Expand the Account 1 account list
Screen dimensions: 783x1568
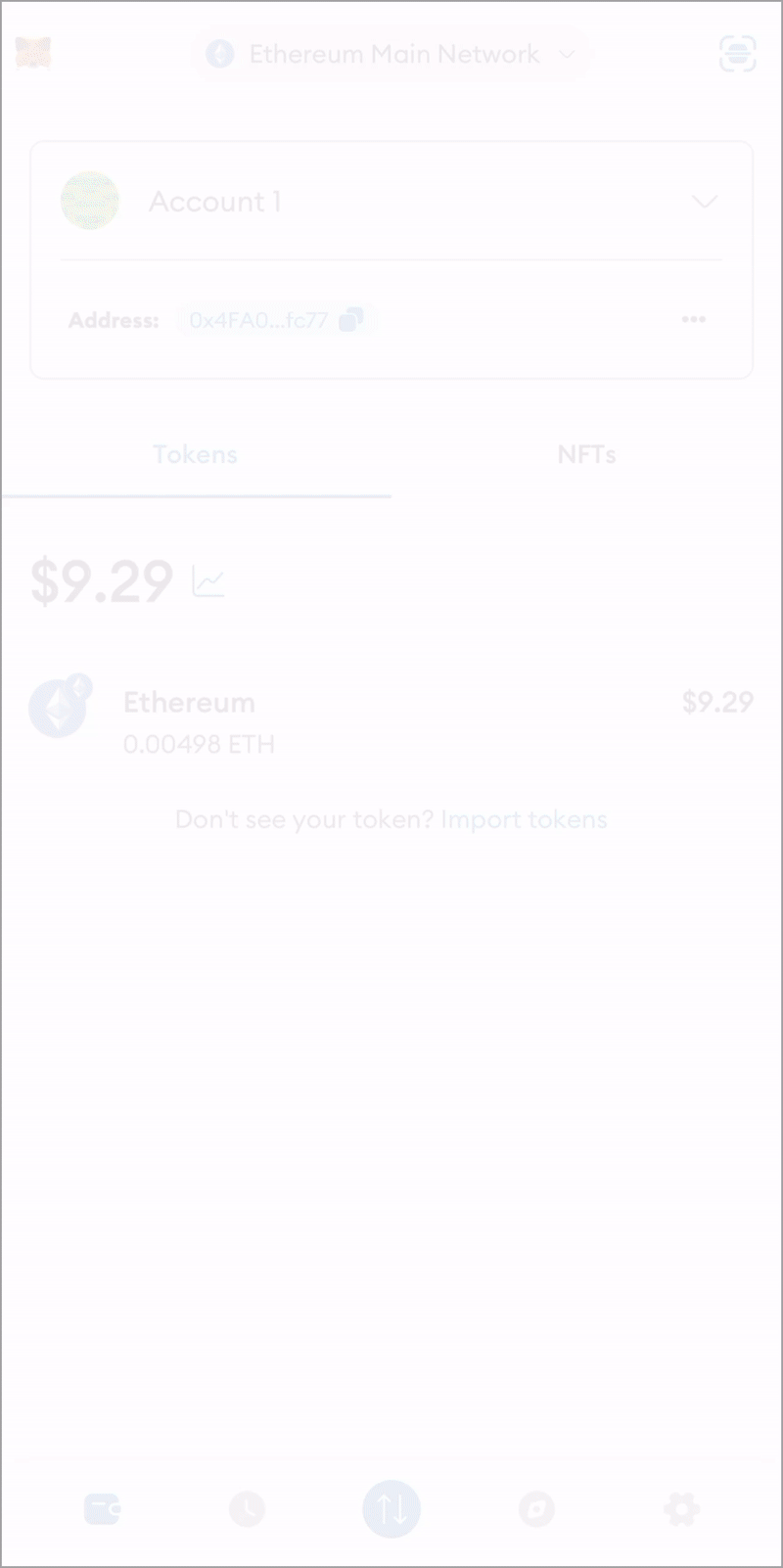[x=704, y=202]
